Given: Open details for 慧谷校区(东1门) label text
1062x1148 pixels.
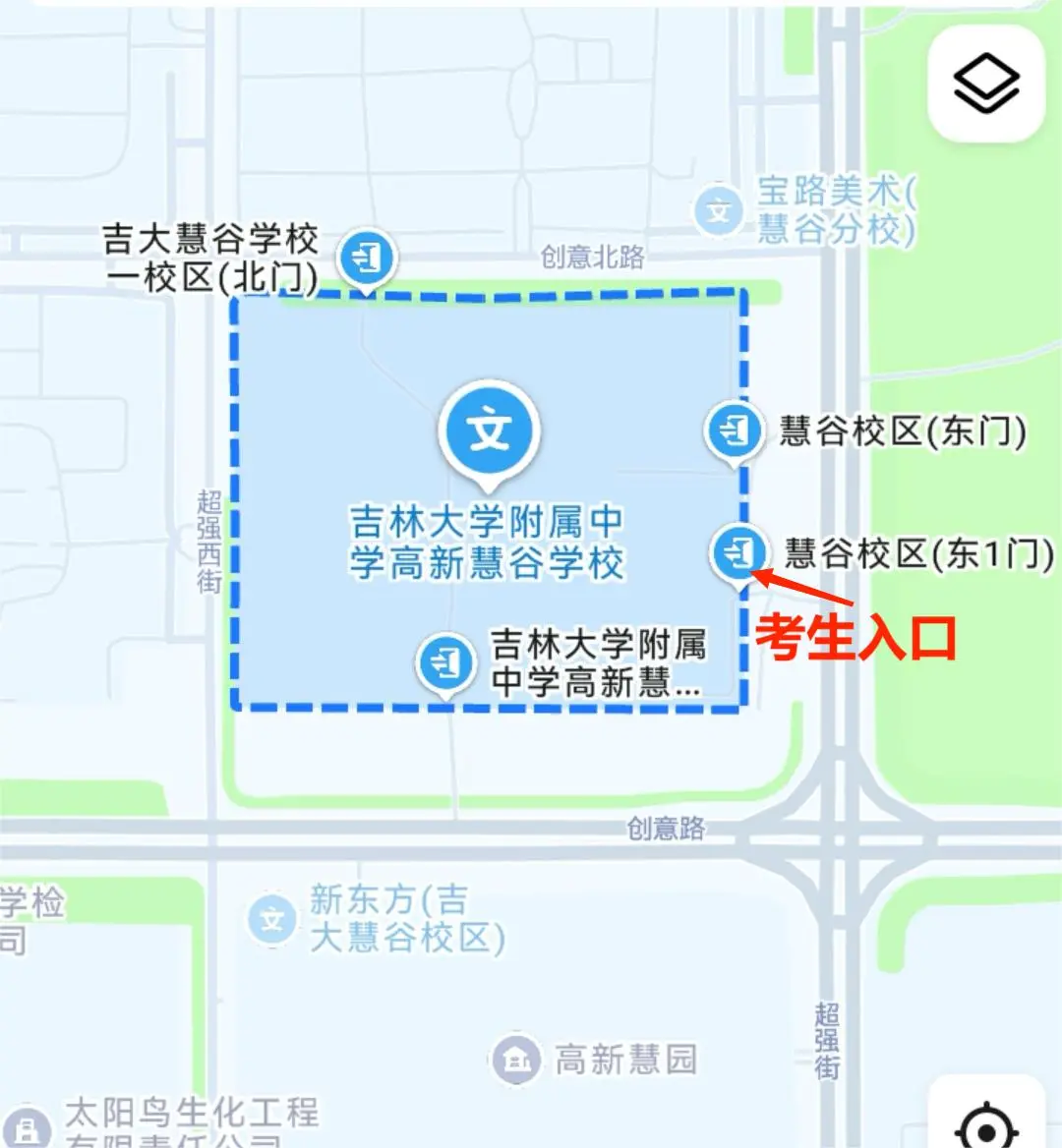Looking at the screenshot, I should 916,553.
